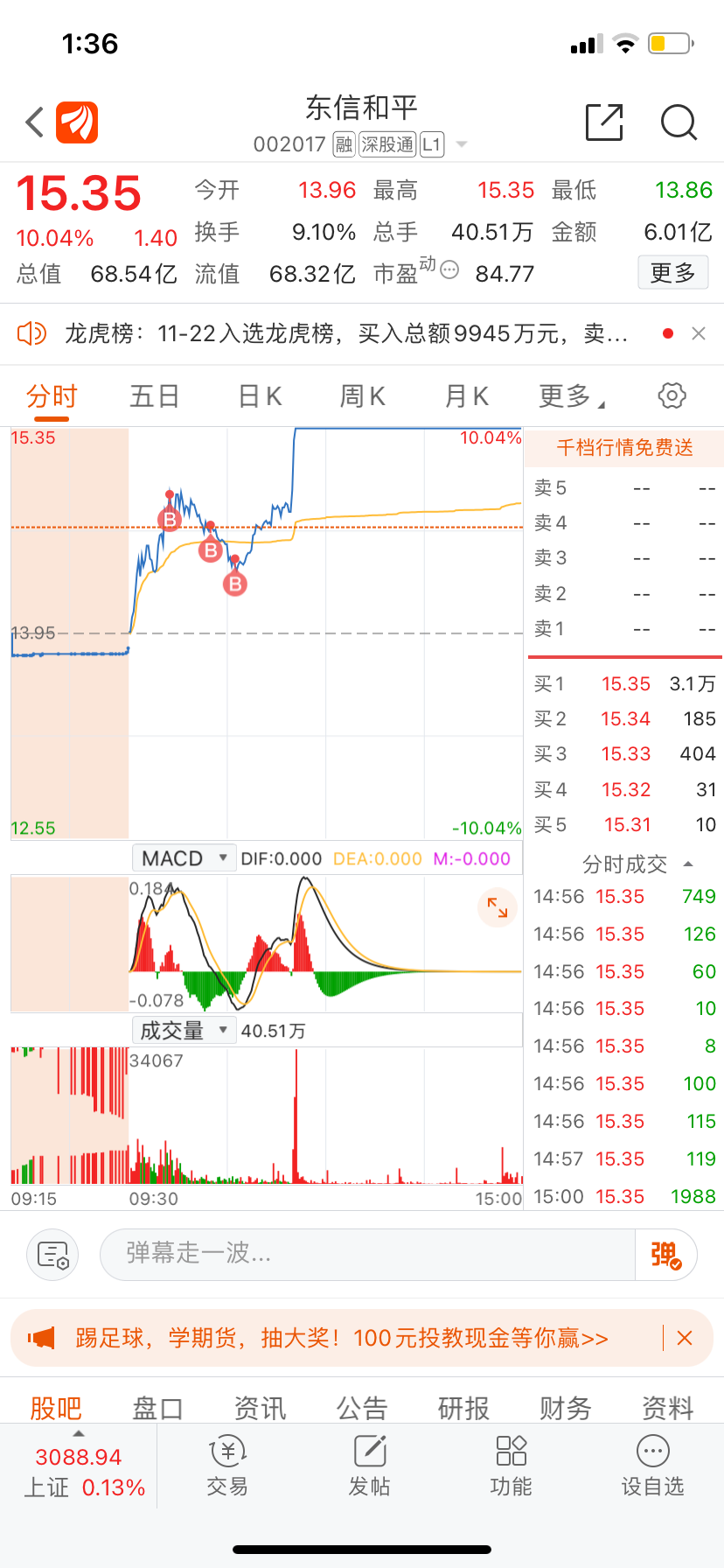Tap the danmaku settings icon beside the comment box
The width and height of the screenshot is (724, 1568).
pyautogui.click(x=52, y=1254)
